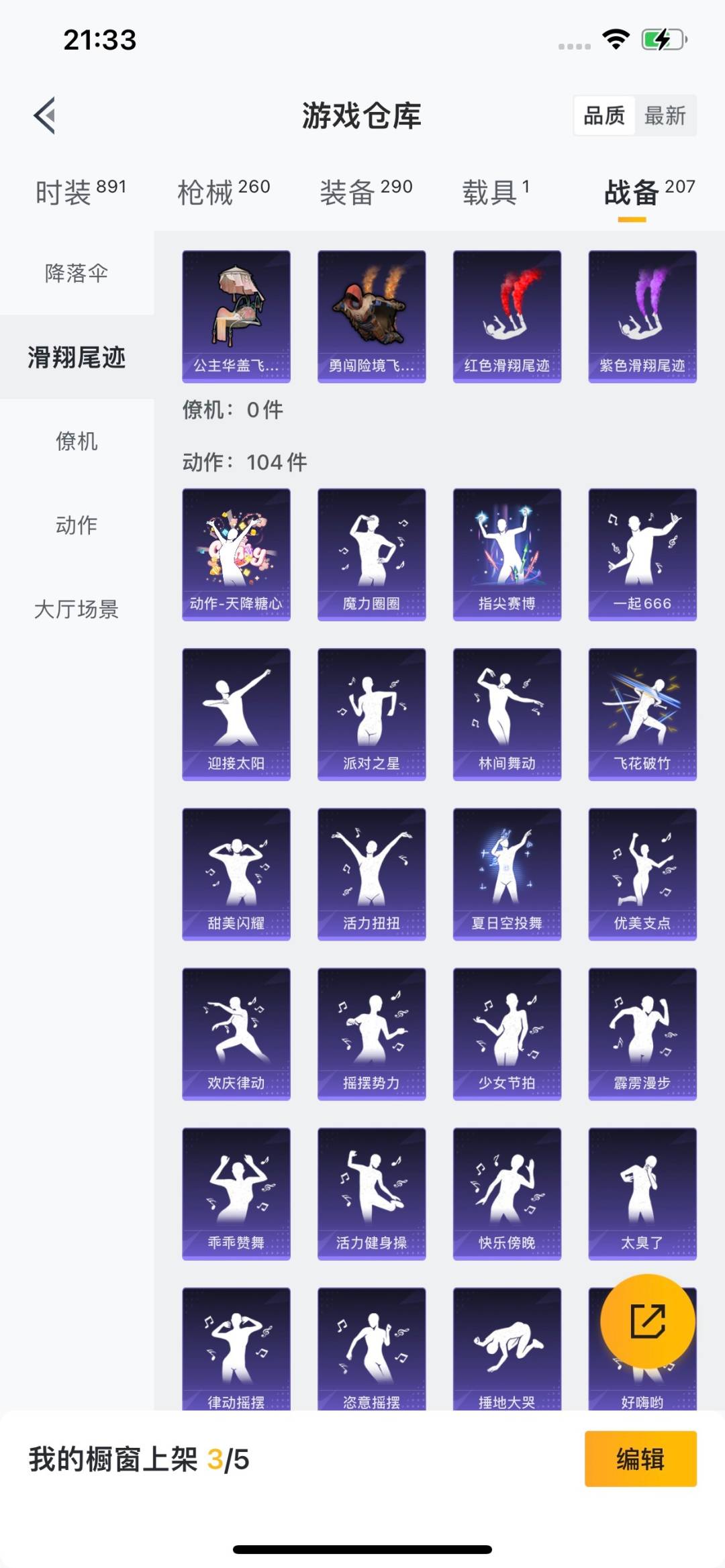Select 僚机 in the side menu
Image resolution: width=725 pixels, height=1568 pixels.
coord(77,441)
